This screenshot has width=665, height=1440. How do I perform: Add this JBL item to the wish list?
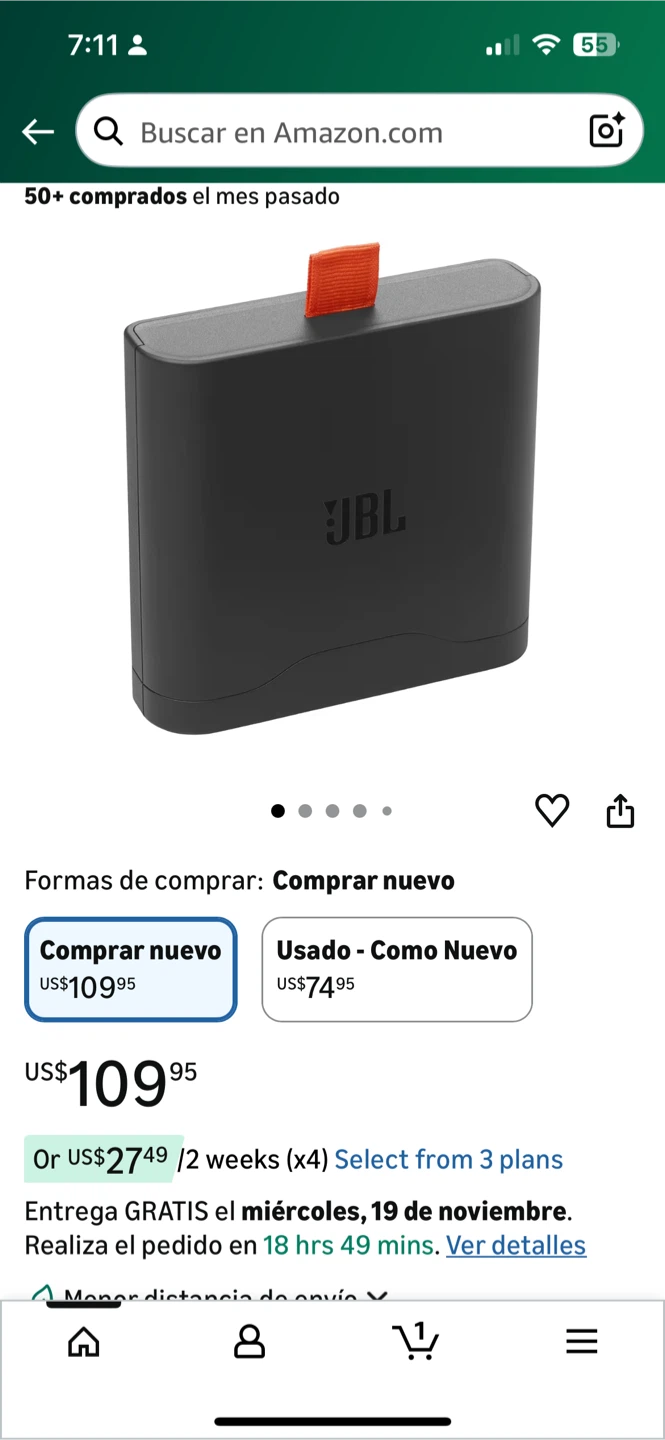552,810
